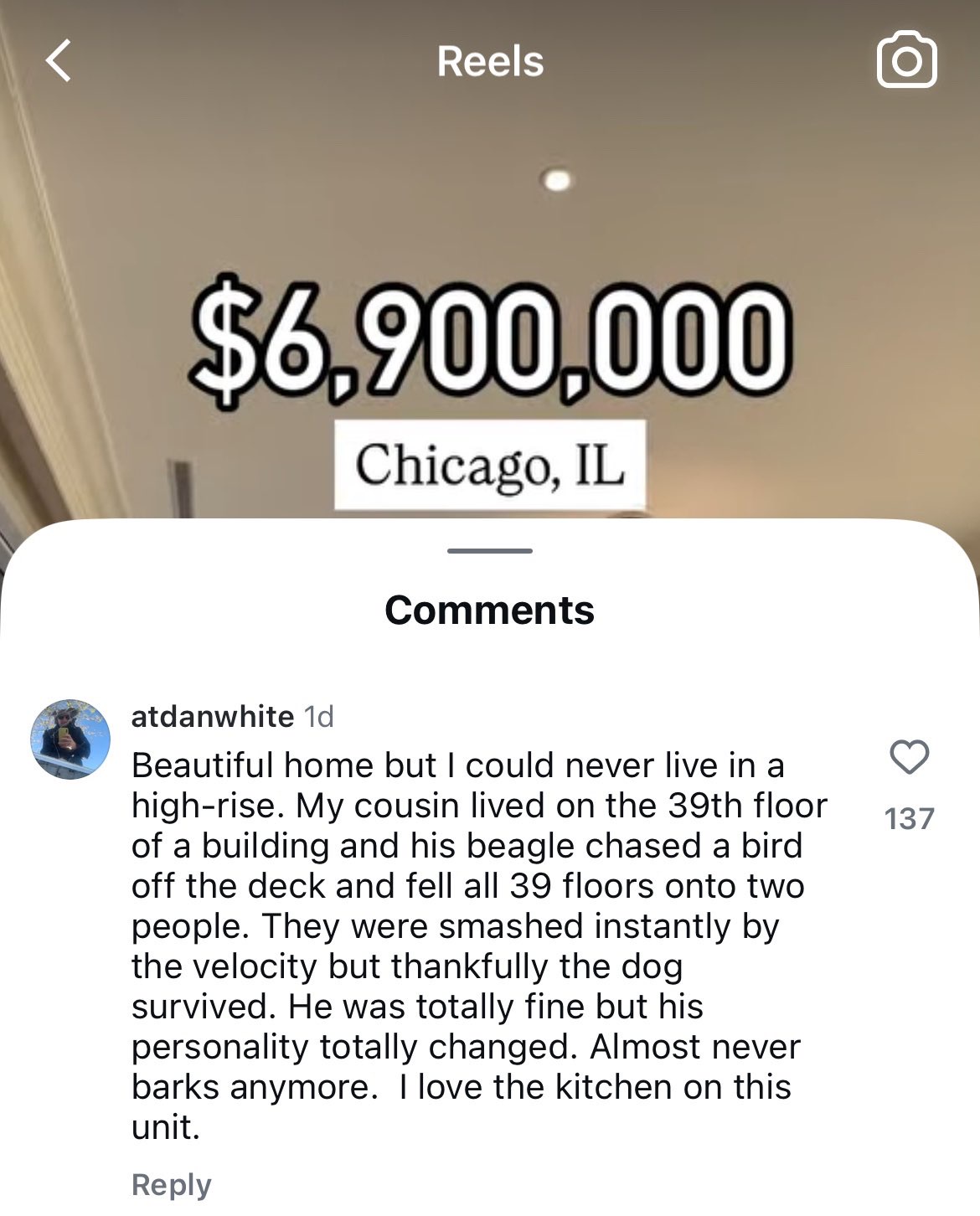Tap the comments sheet drag handle

pos(490,551)
